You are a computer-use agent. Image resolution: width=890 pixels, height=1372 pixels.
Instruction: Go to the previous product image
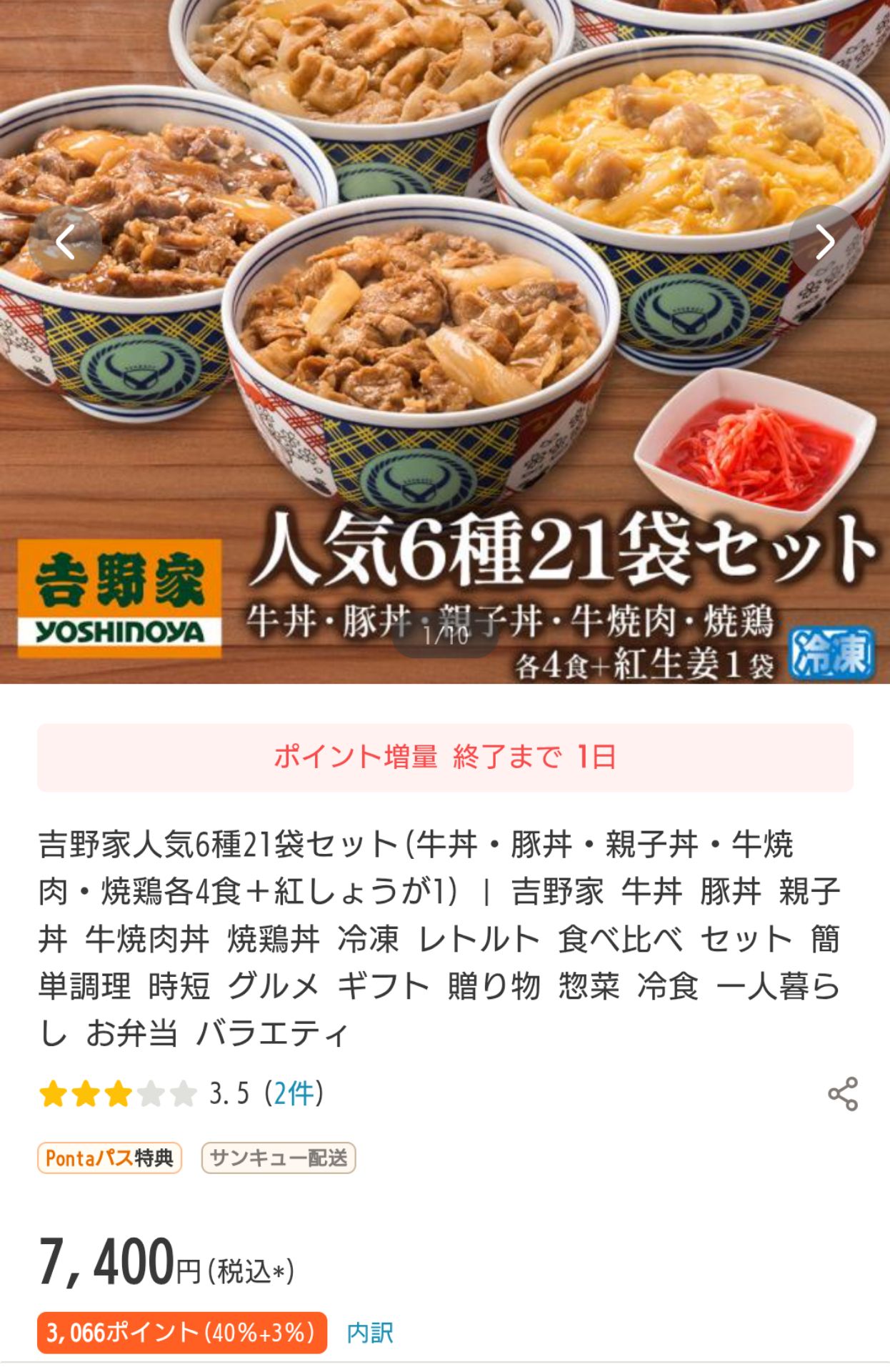pos(64,243)
